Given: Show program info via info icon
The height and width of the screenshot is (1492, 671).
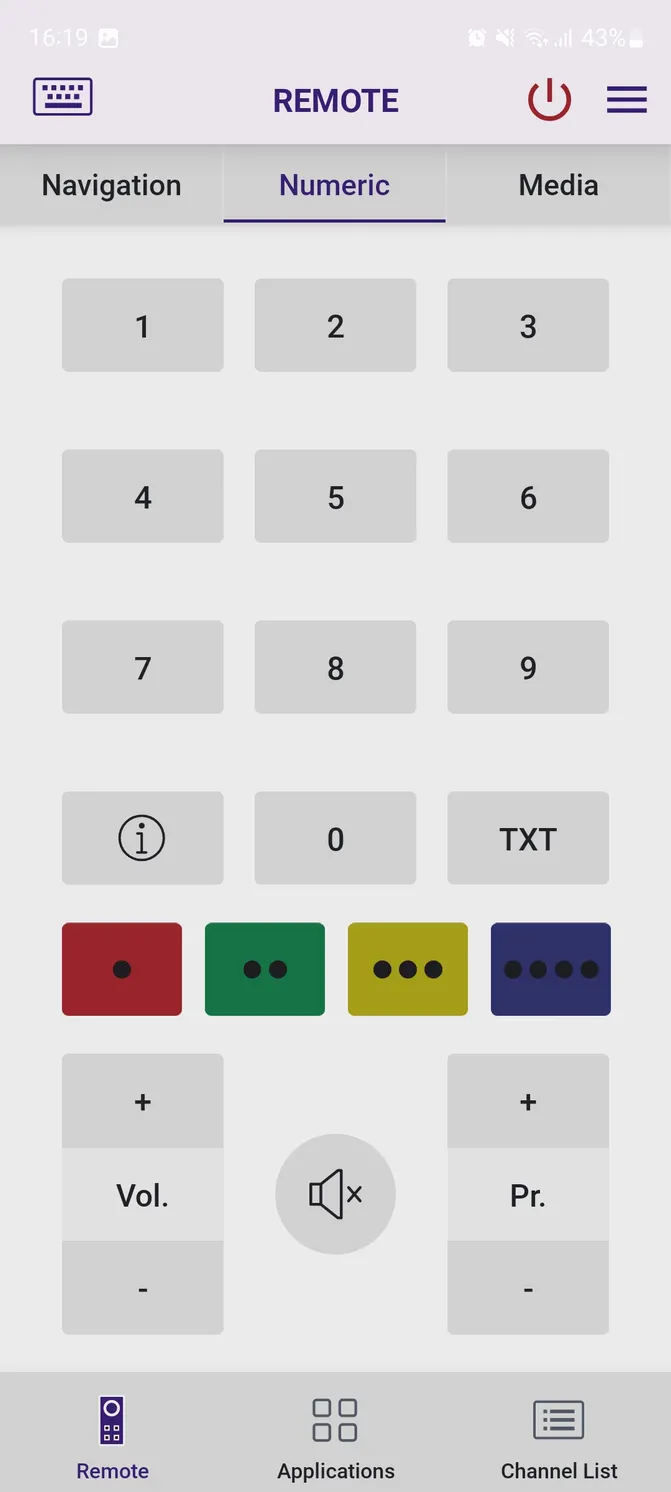Looking at the screenshot, I should [142, 838].
